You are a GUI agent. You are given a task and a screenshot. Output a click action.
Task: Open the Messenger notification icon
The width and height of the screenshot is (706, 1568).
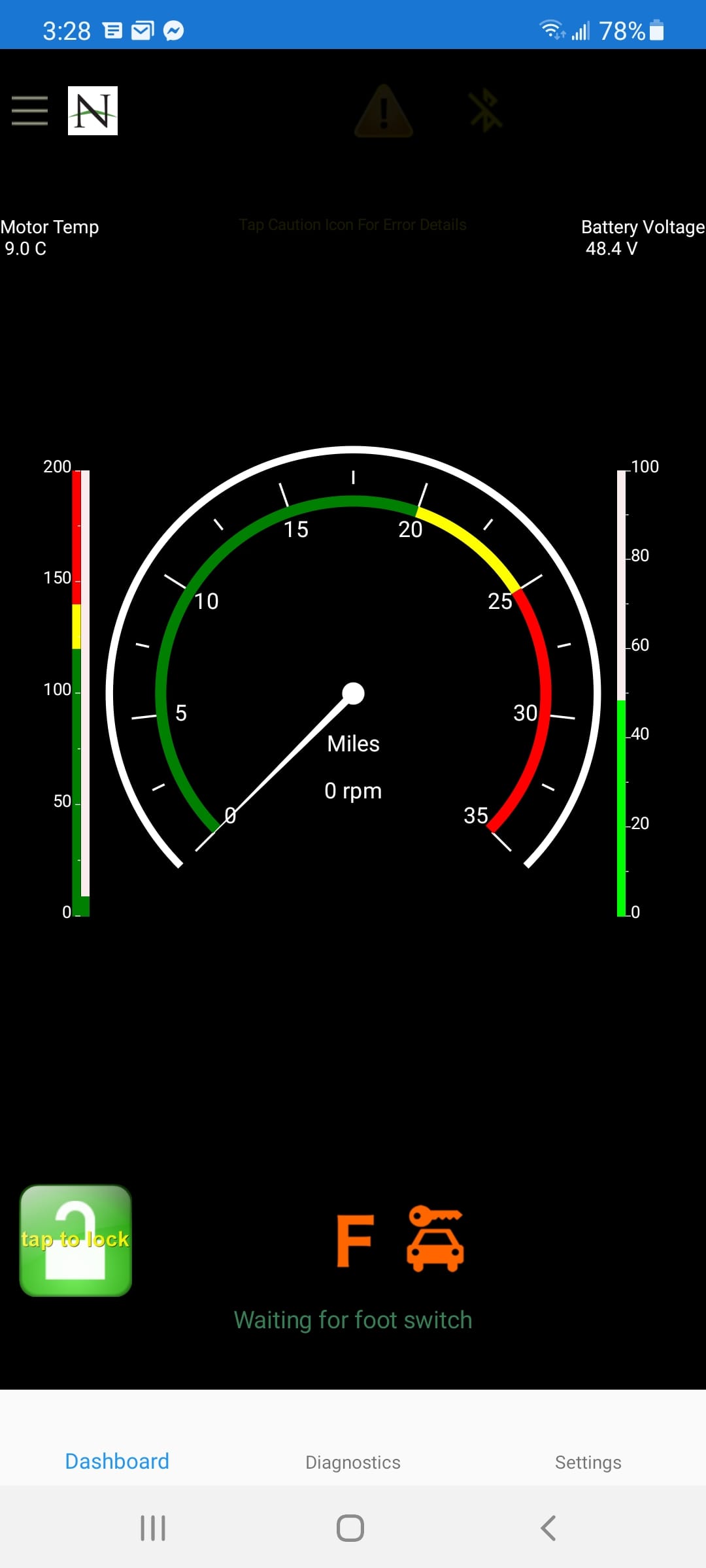click(x=171, y=29)
